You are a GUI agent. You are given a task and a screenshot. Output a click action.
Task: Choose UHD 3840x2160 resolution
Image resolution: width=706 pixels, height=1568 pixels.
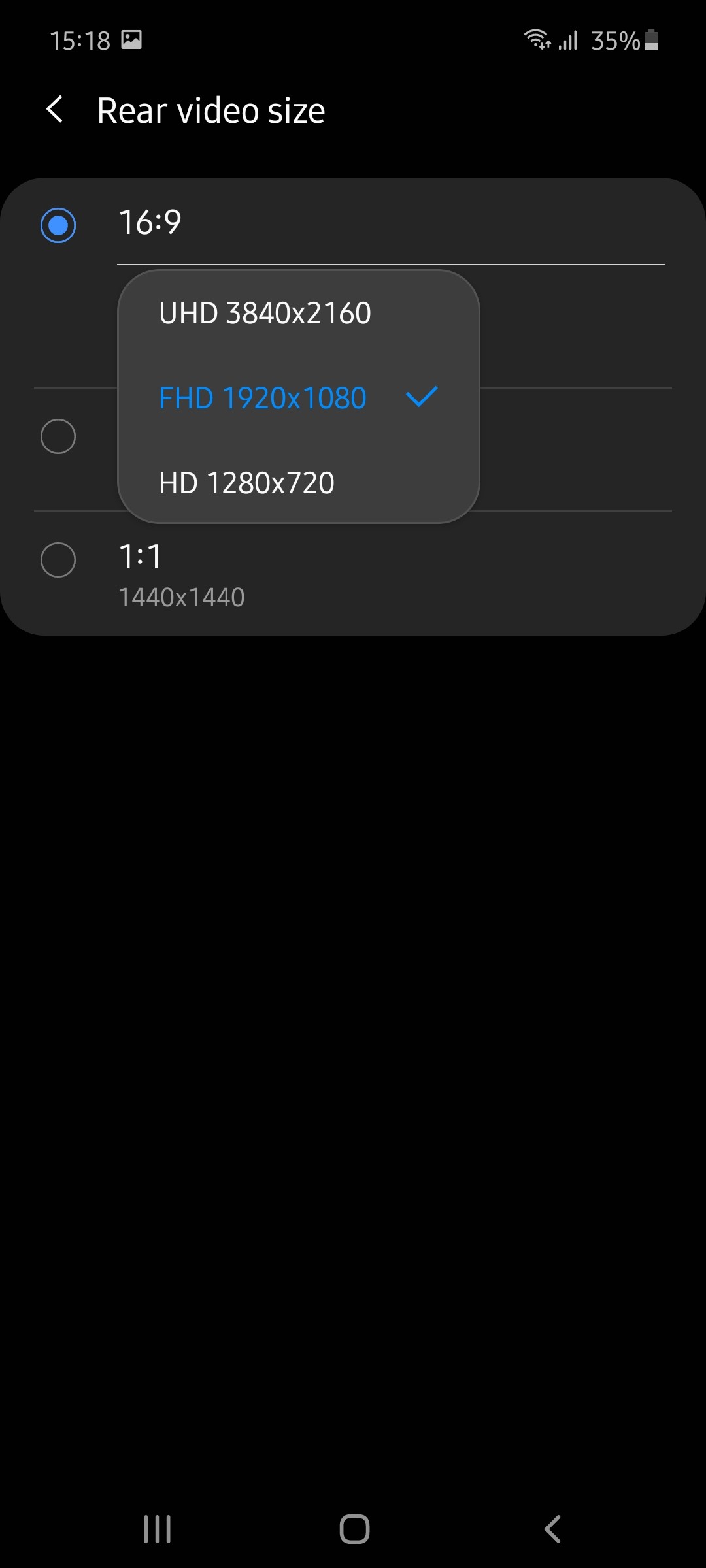click(x=299, y=314)
